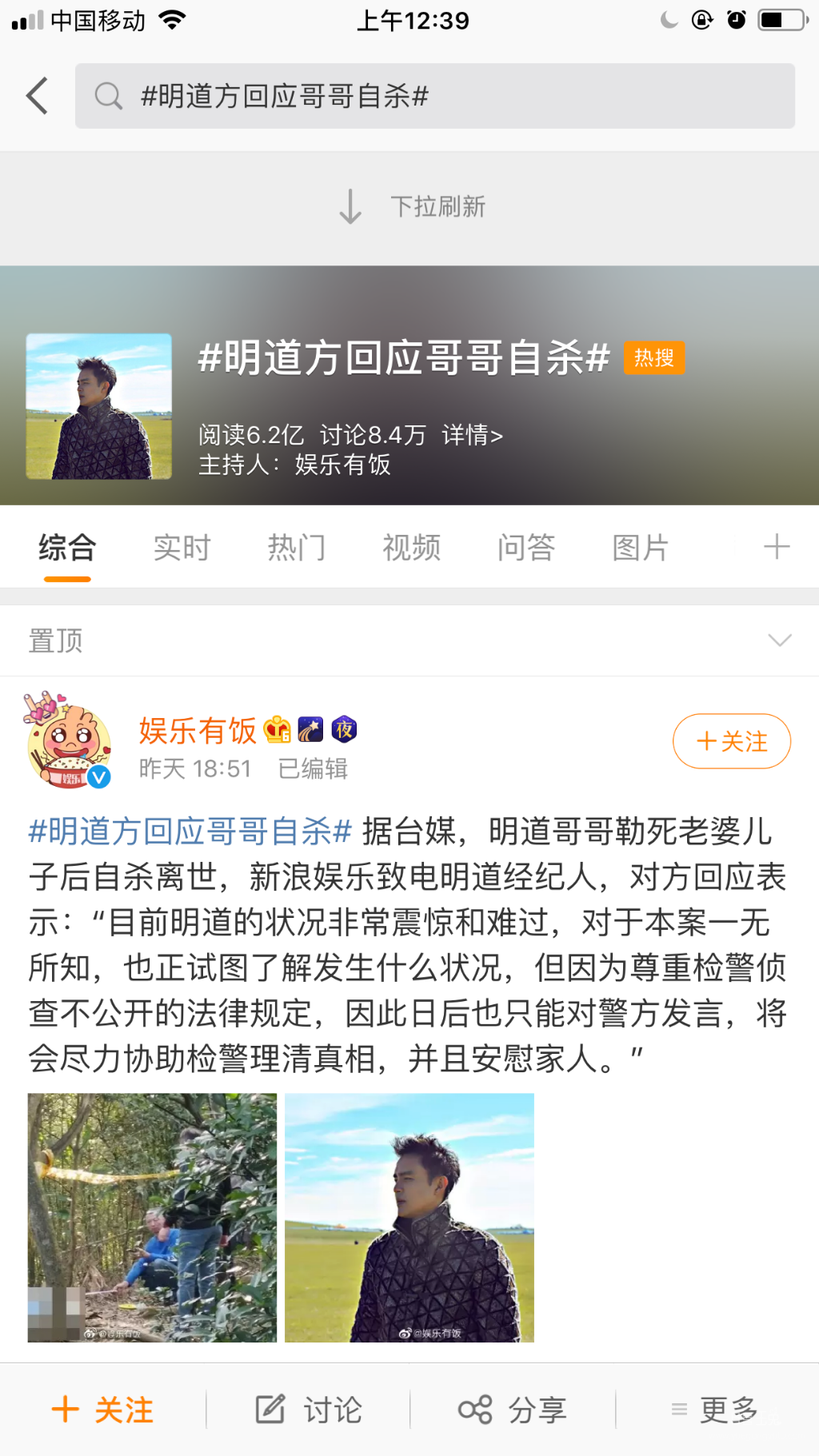Tap the blue hashtag link in the post
The width and height of the screenshot is (819, 1456).
tap(190, 832)
